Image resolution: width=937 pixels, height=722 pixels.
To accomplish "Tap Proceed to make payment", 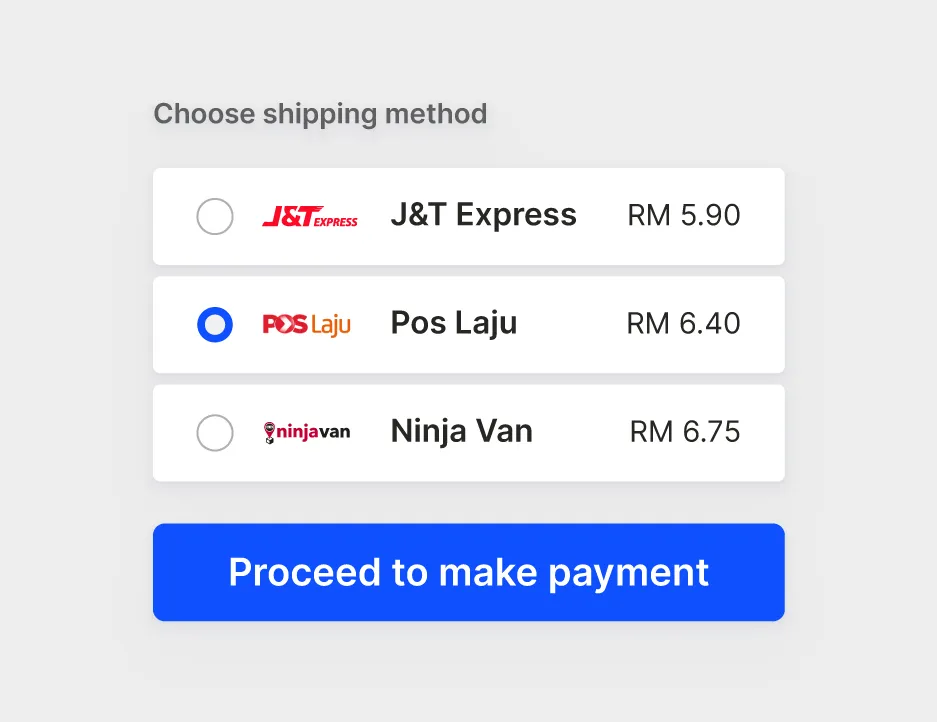I will (x=468, y=572).
